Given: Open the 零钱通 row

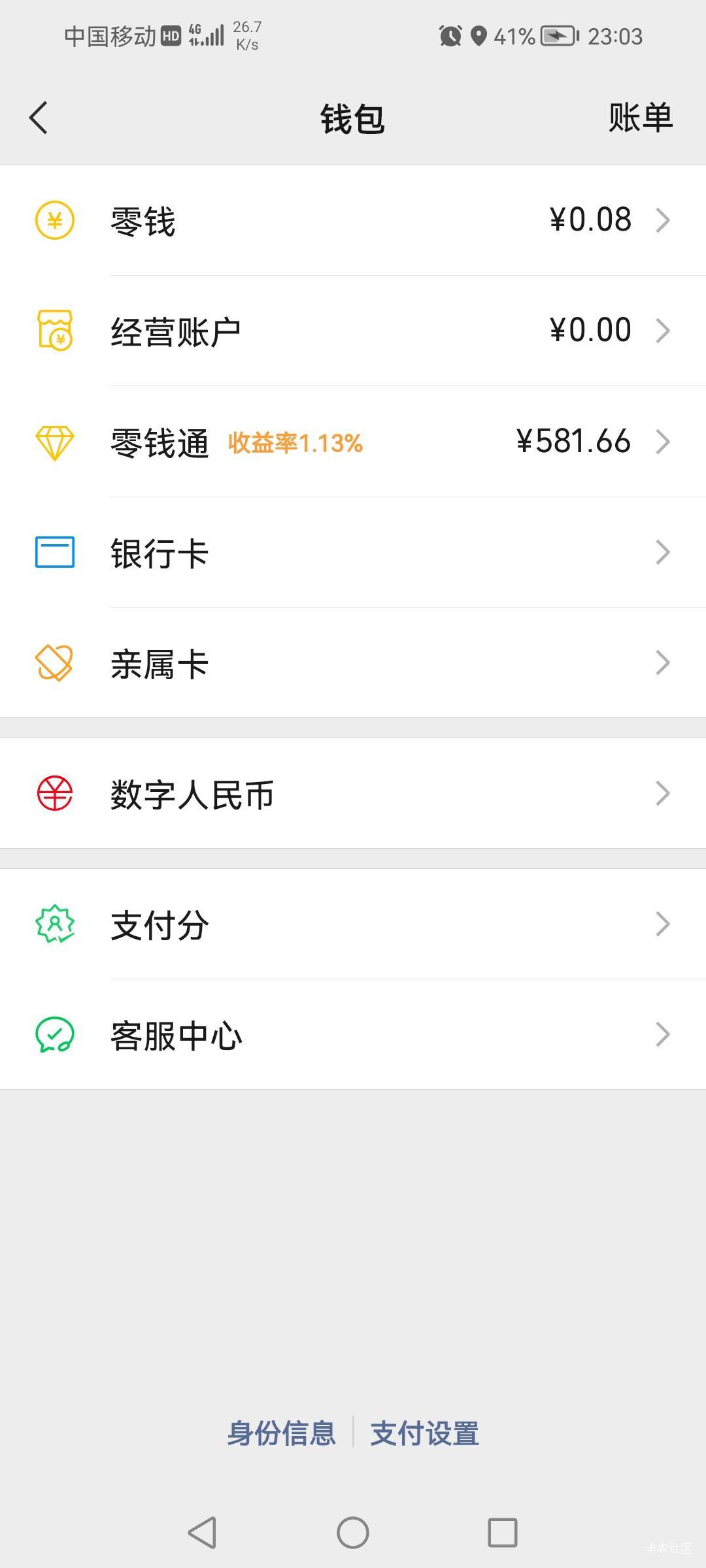Looking at the screenshot, I should (x=353, y=442).
